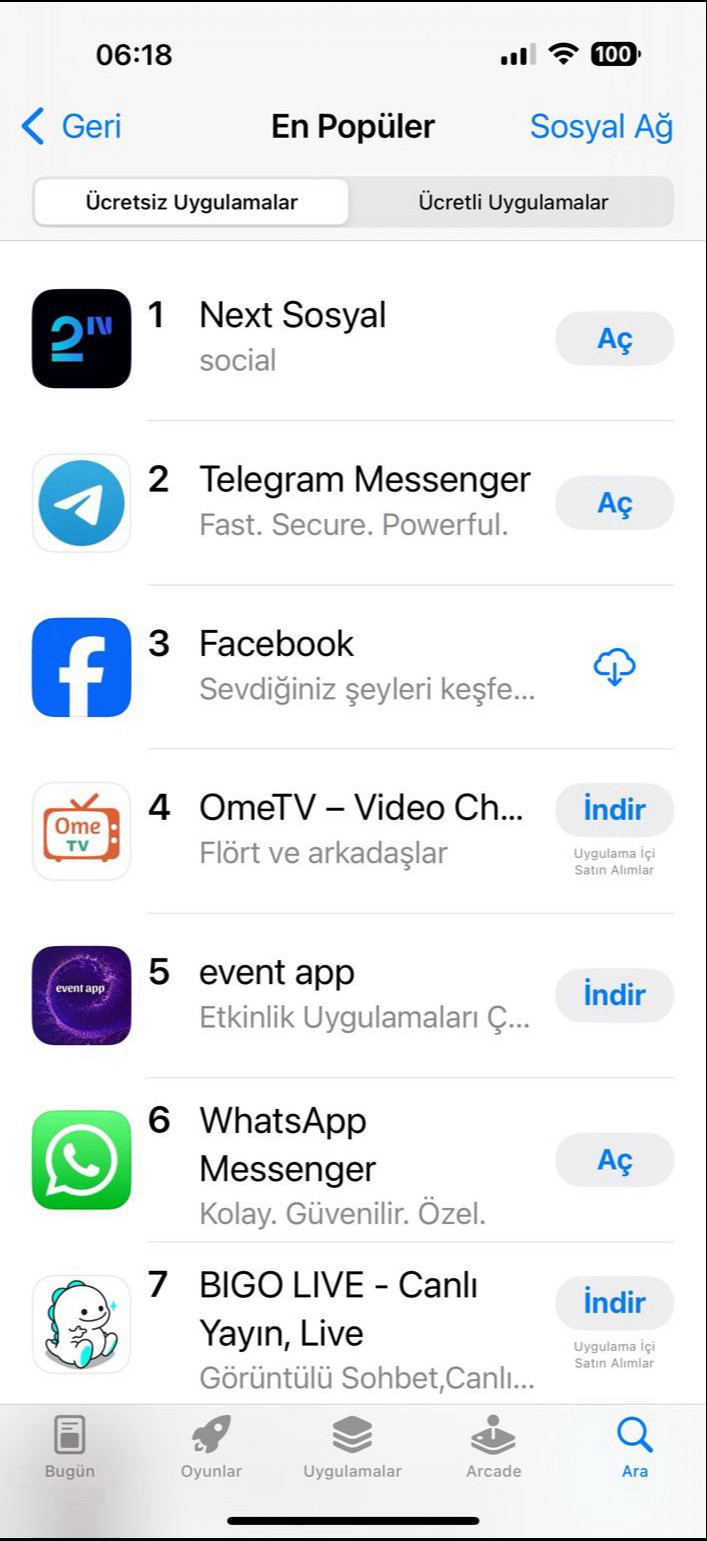Open the Uygulamalar tab
Viewport: 707px width, 1541px height.
click(352, 1447)
